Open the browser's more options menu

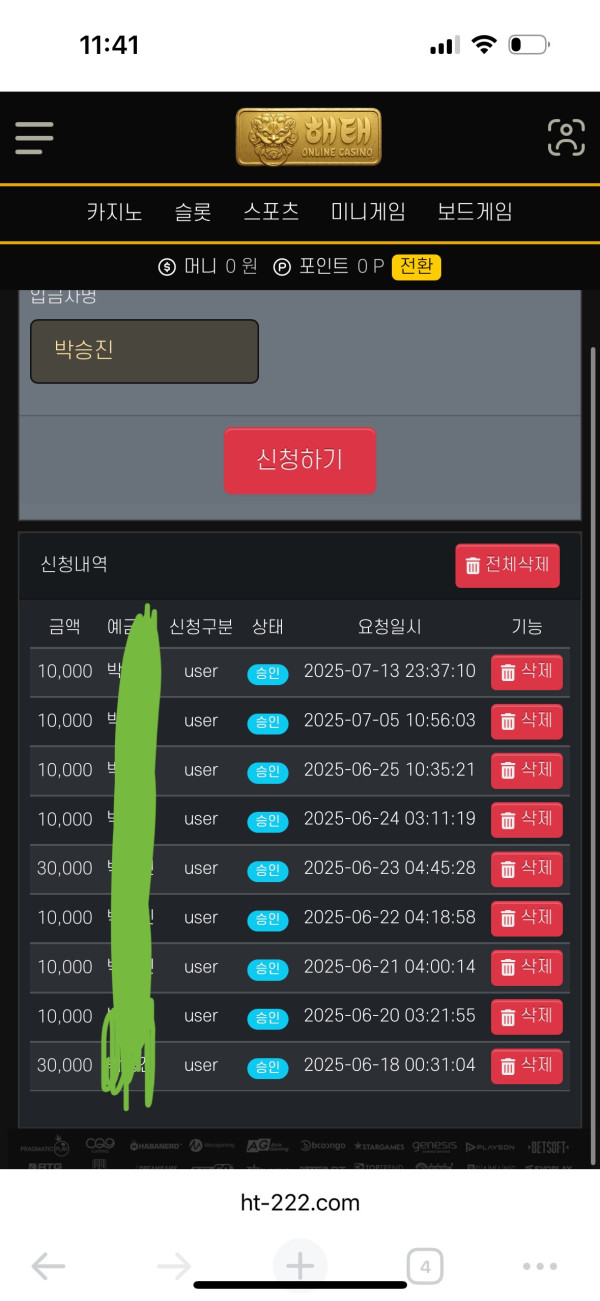pyautogui.click(x=541, y=1268)
